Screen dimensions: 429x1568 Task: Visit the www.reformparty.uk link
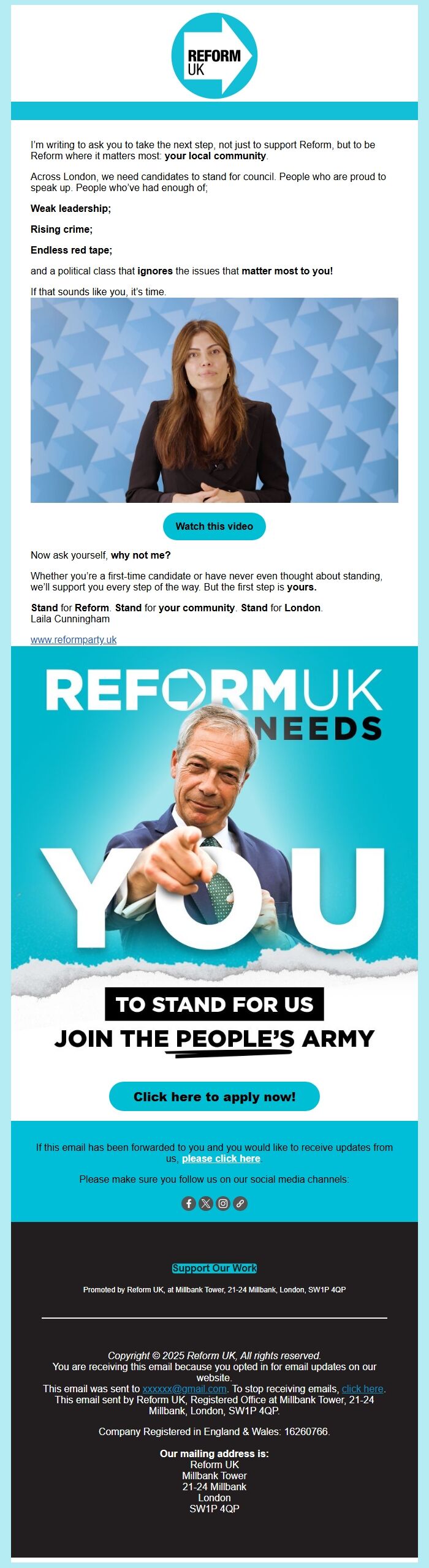pyautogui.click(x=74, y=639)
